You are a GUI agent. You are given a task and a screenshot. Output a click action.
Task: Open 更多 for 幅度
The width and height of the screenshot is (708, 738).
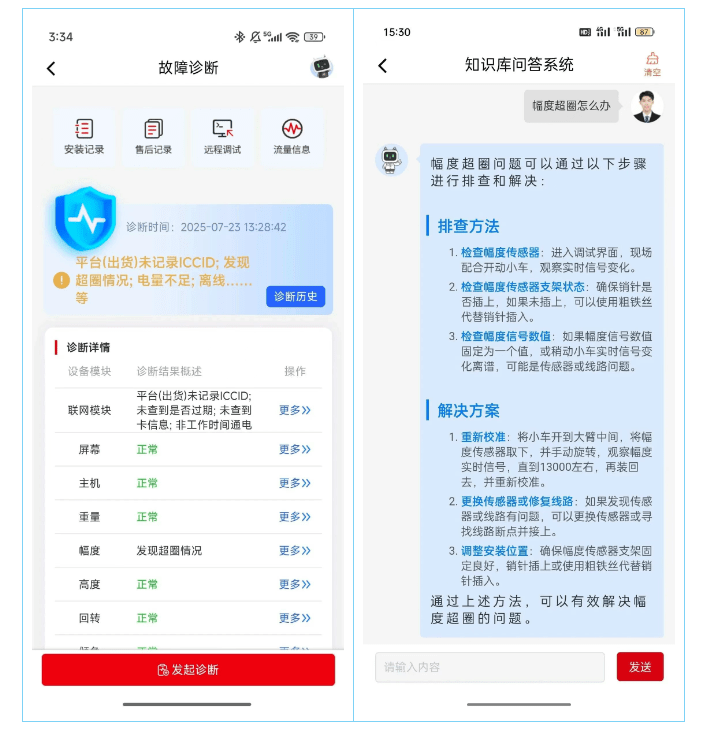294,551
